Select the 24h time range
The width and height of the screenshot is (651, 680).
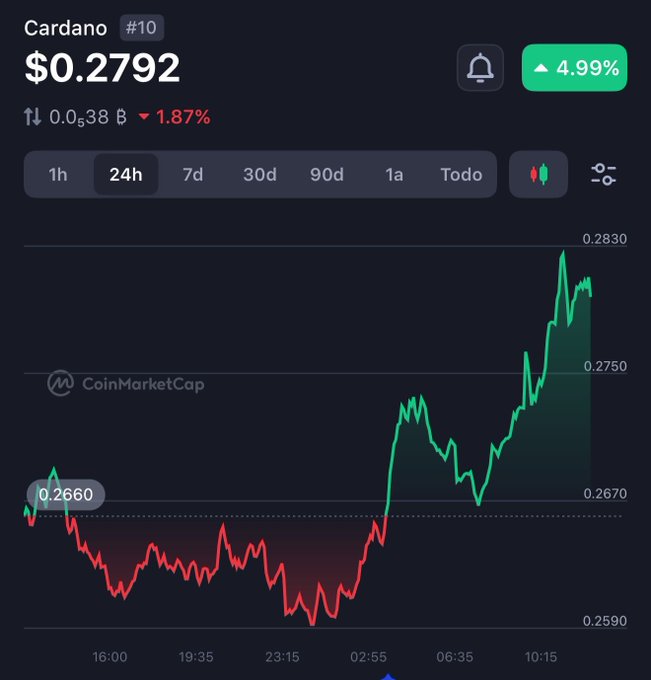coord(126,175)
